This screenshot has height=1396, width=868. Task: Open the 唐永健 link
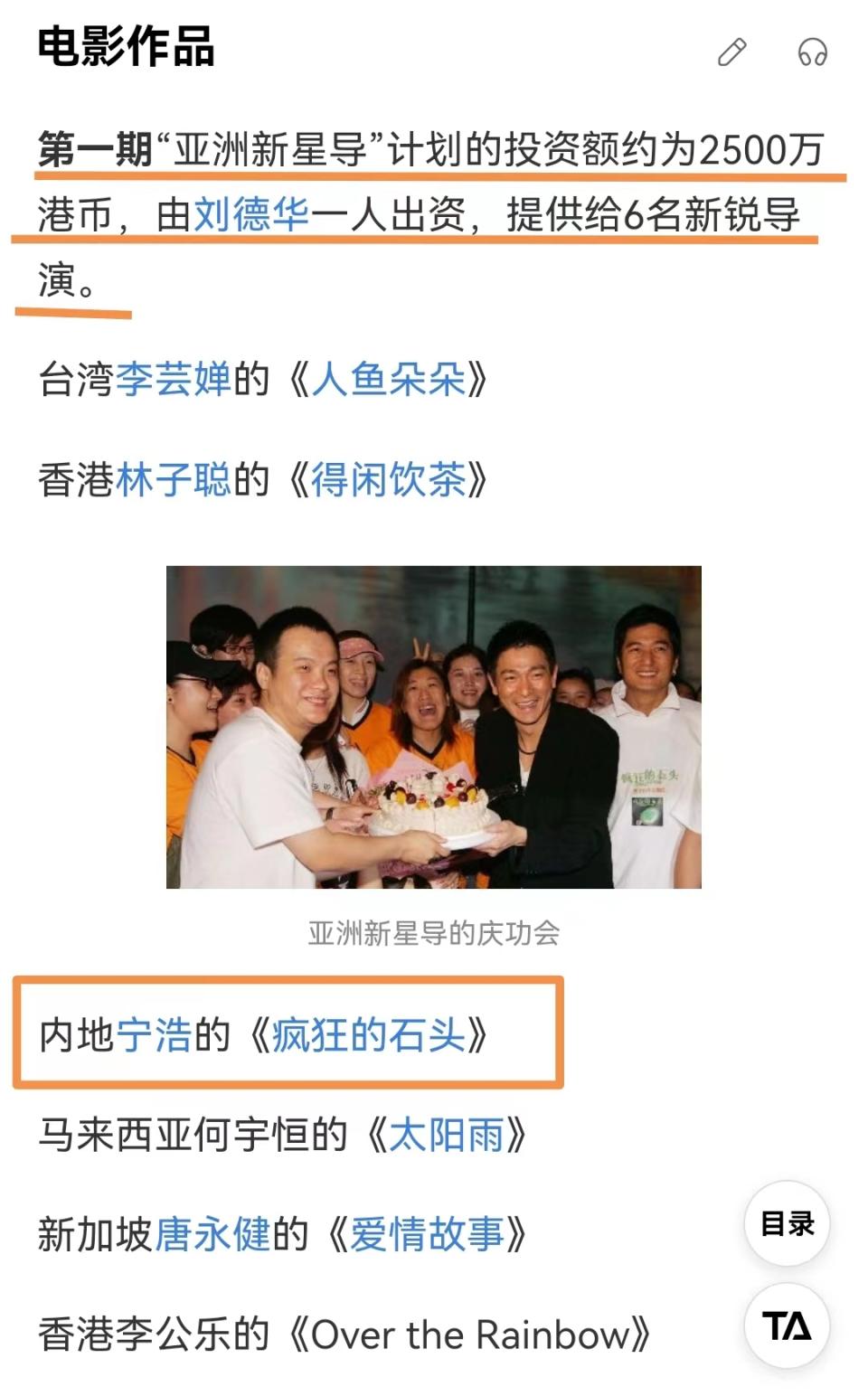tap(212, 1234)
